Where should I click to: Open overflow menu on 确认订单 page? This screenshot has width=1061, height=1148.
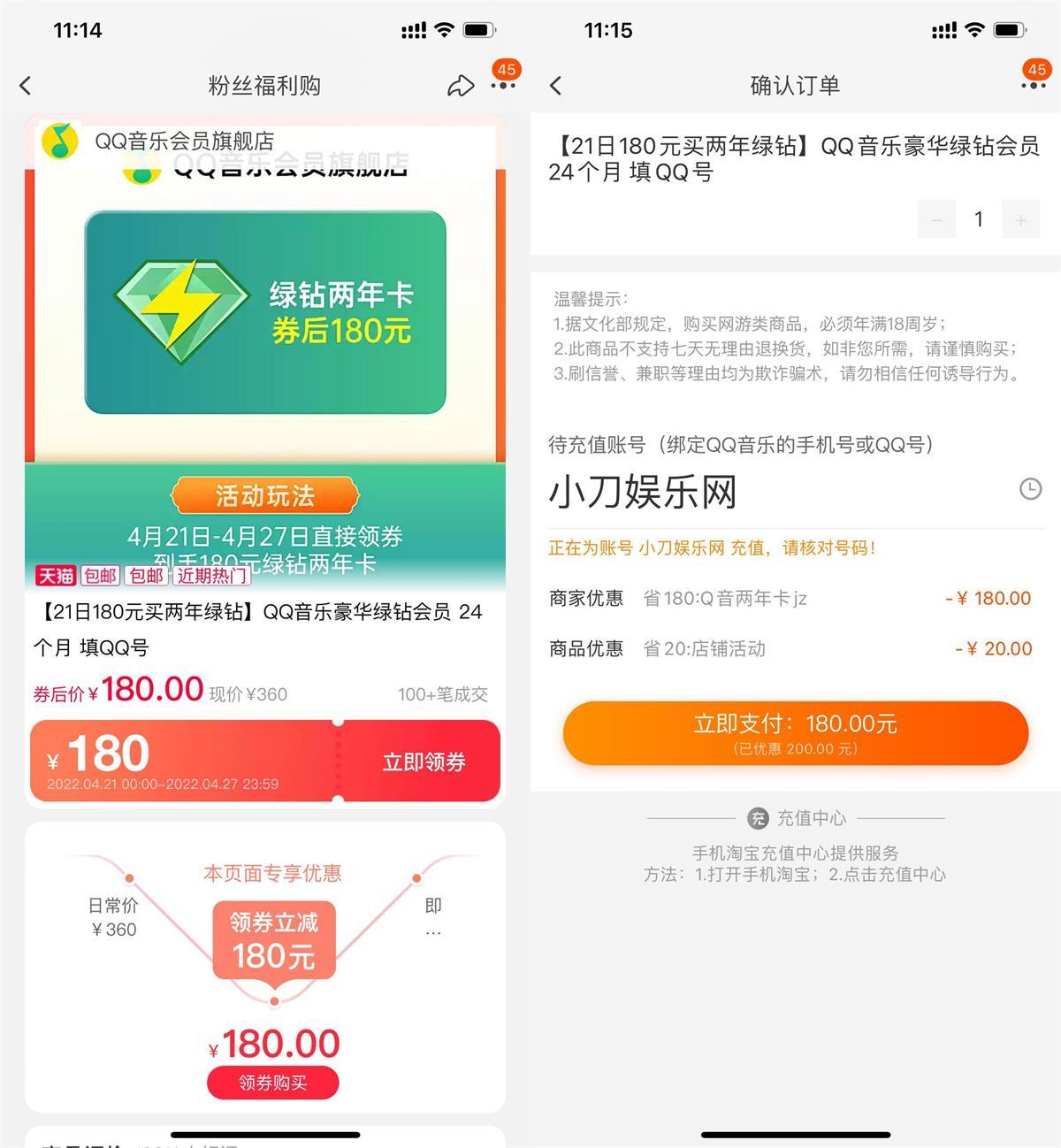(x=1033, y=86)
